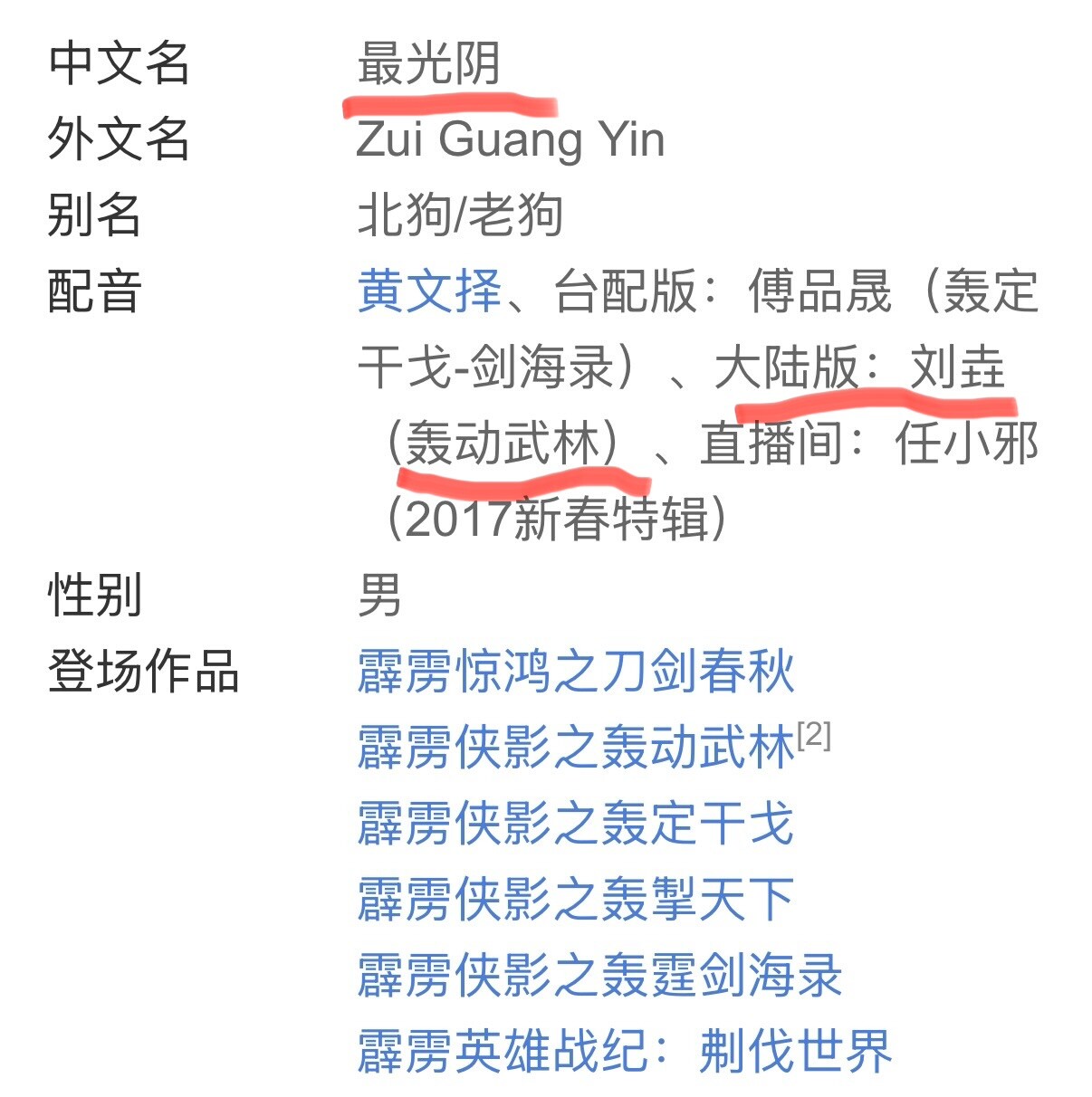Open 霹雳侠影之轰霆剑海录 link
1092x1097 pixels.
point(599,976)
